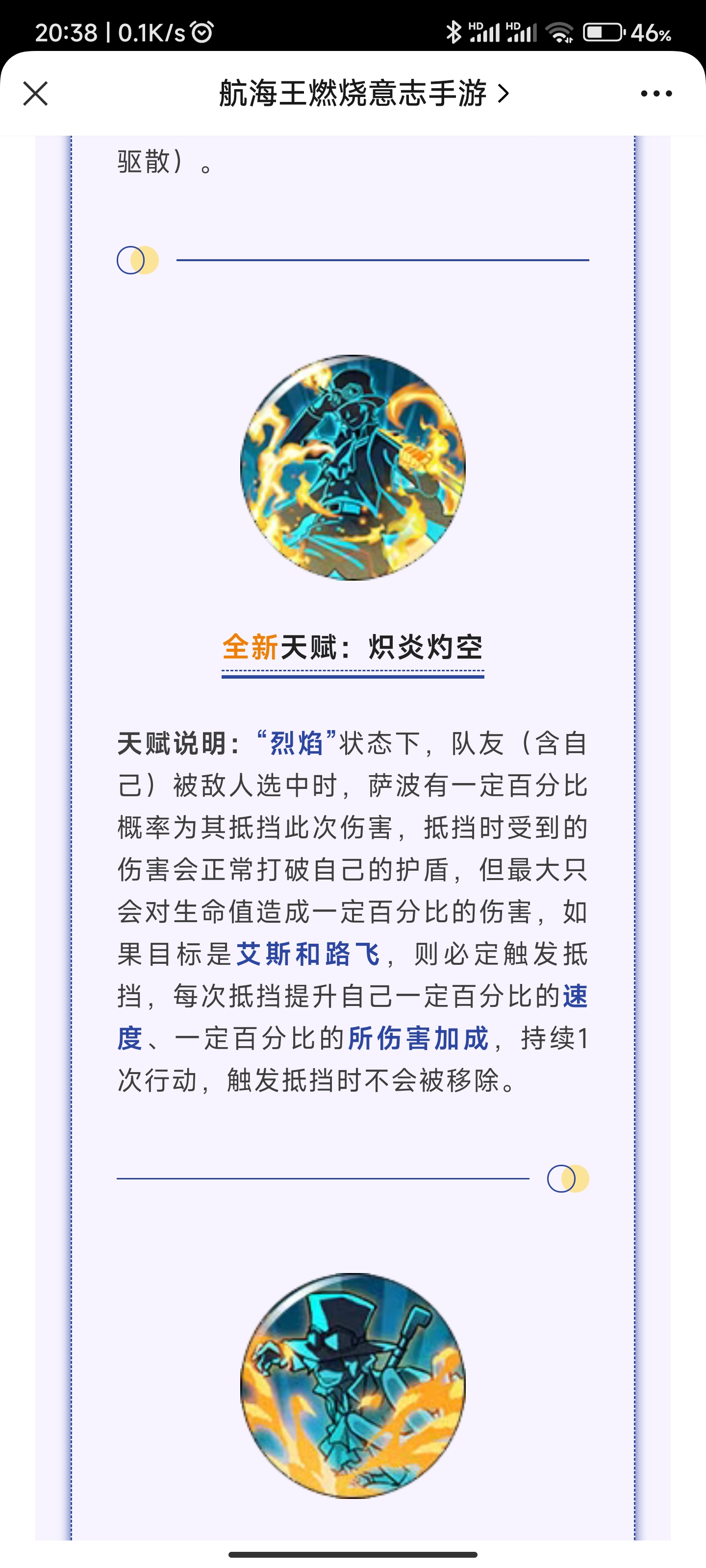Close the article page
706x1568 pixels.
(x=35, y=94)
